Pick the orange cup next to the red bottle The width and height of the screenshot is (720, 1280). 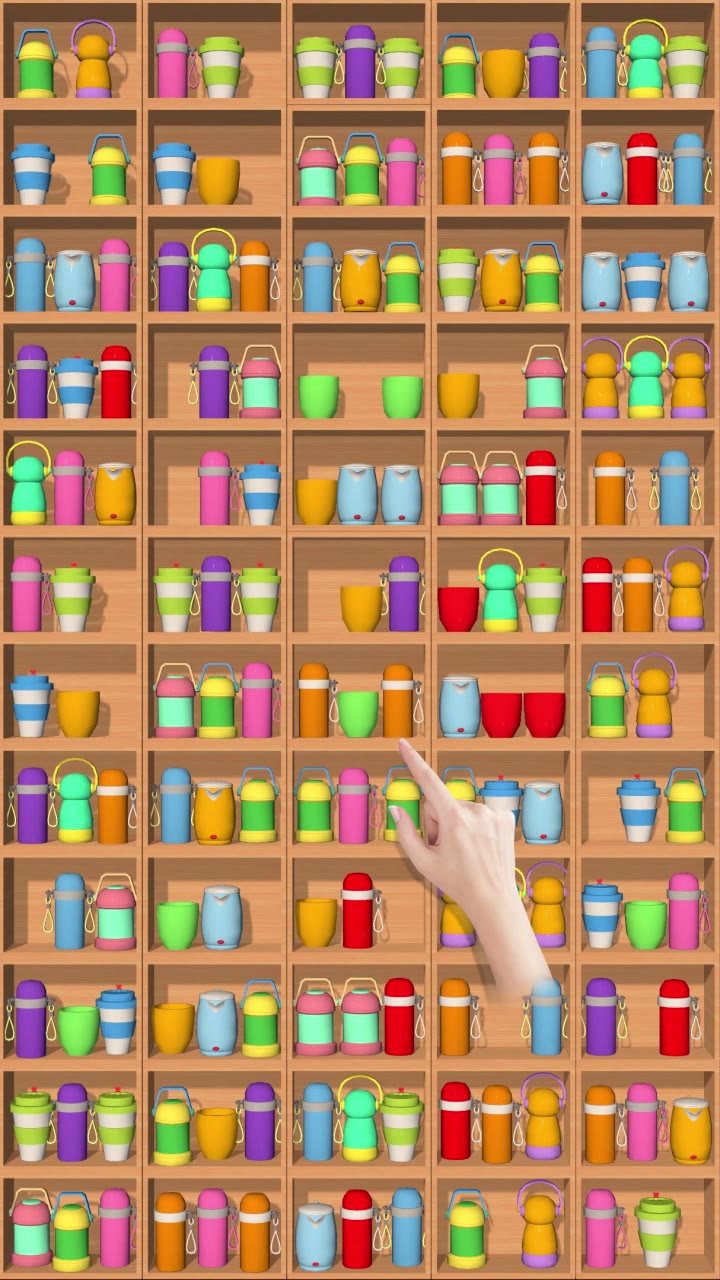coord(317,922)
